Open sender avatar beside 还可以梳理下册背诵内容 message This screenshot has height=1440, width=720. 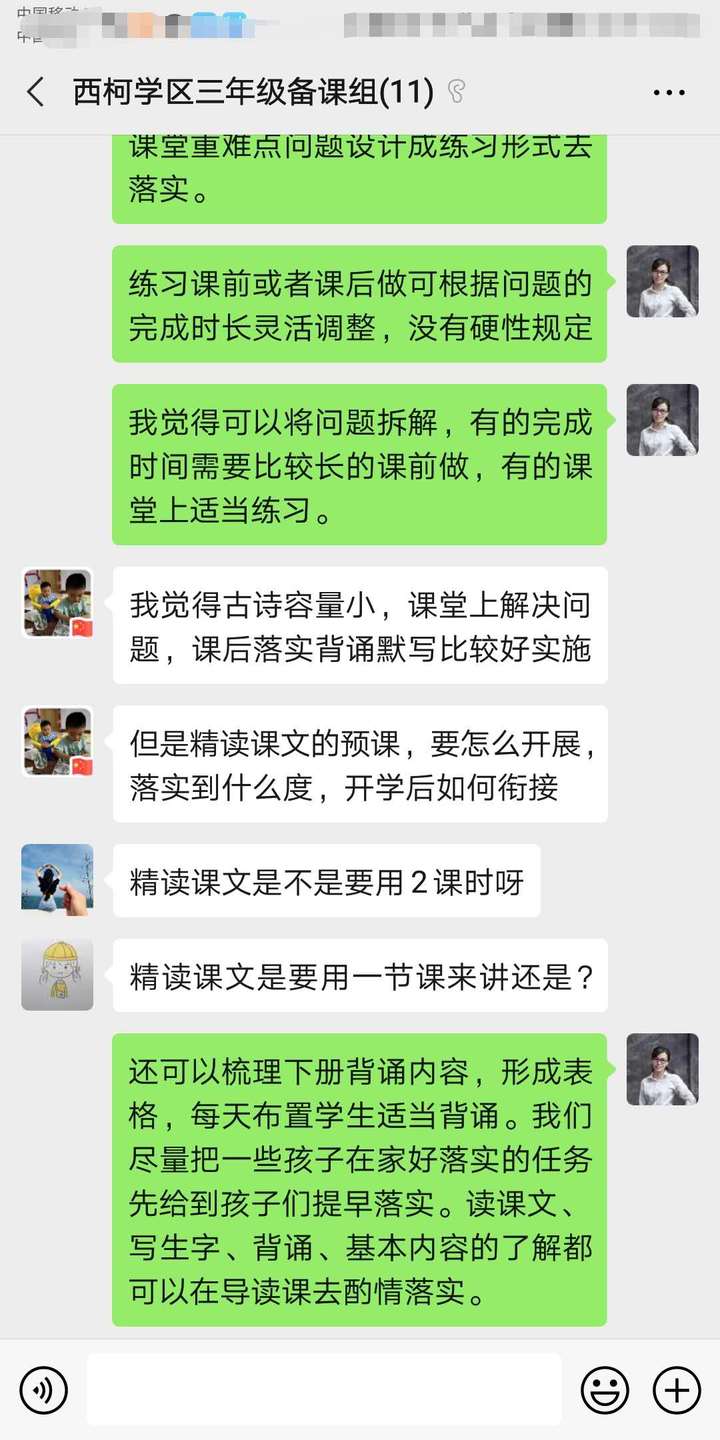(662, 1069)
